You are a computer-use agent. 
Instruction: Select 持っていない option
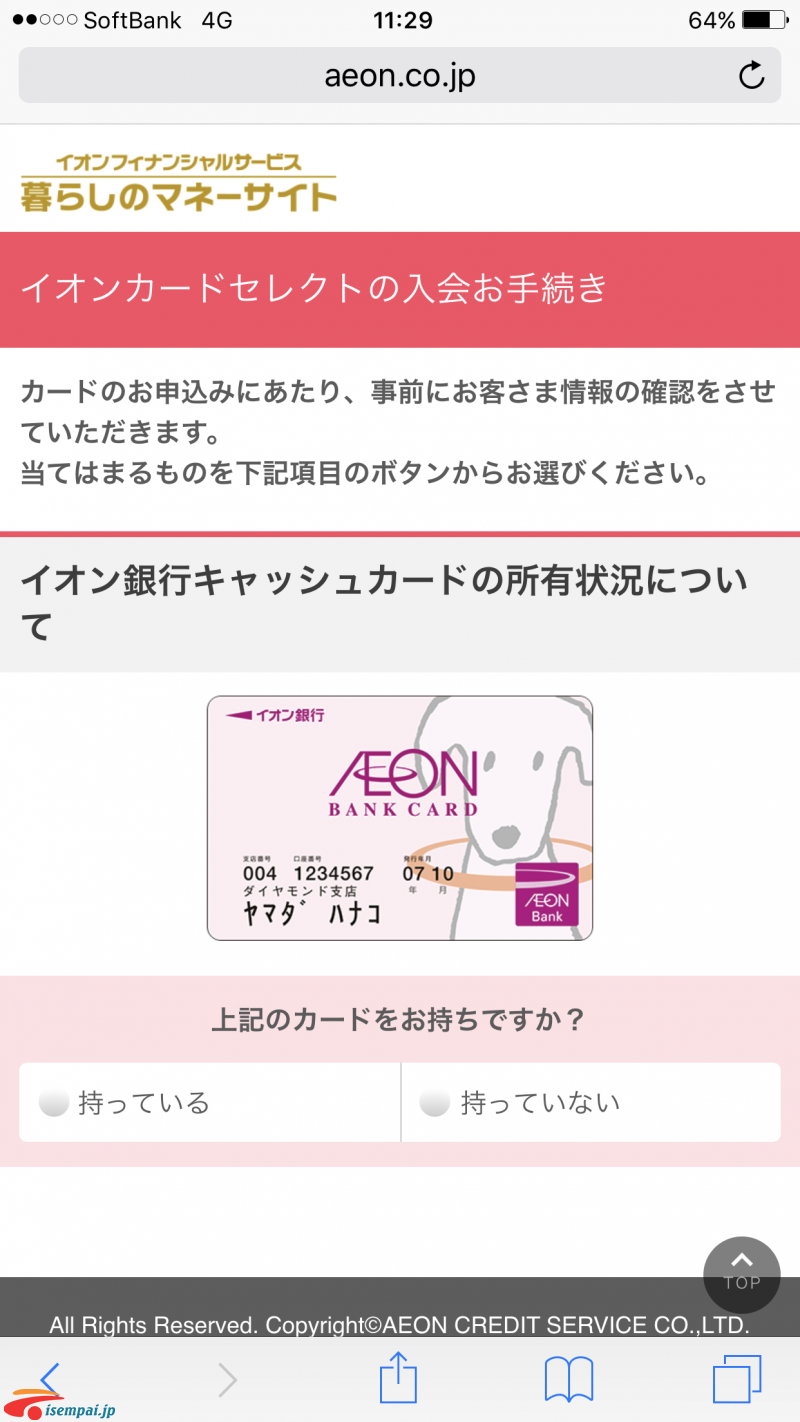click(x=590, y=1102)
